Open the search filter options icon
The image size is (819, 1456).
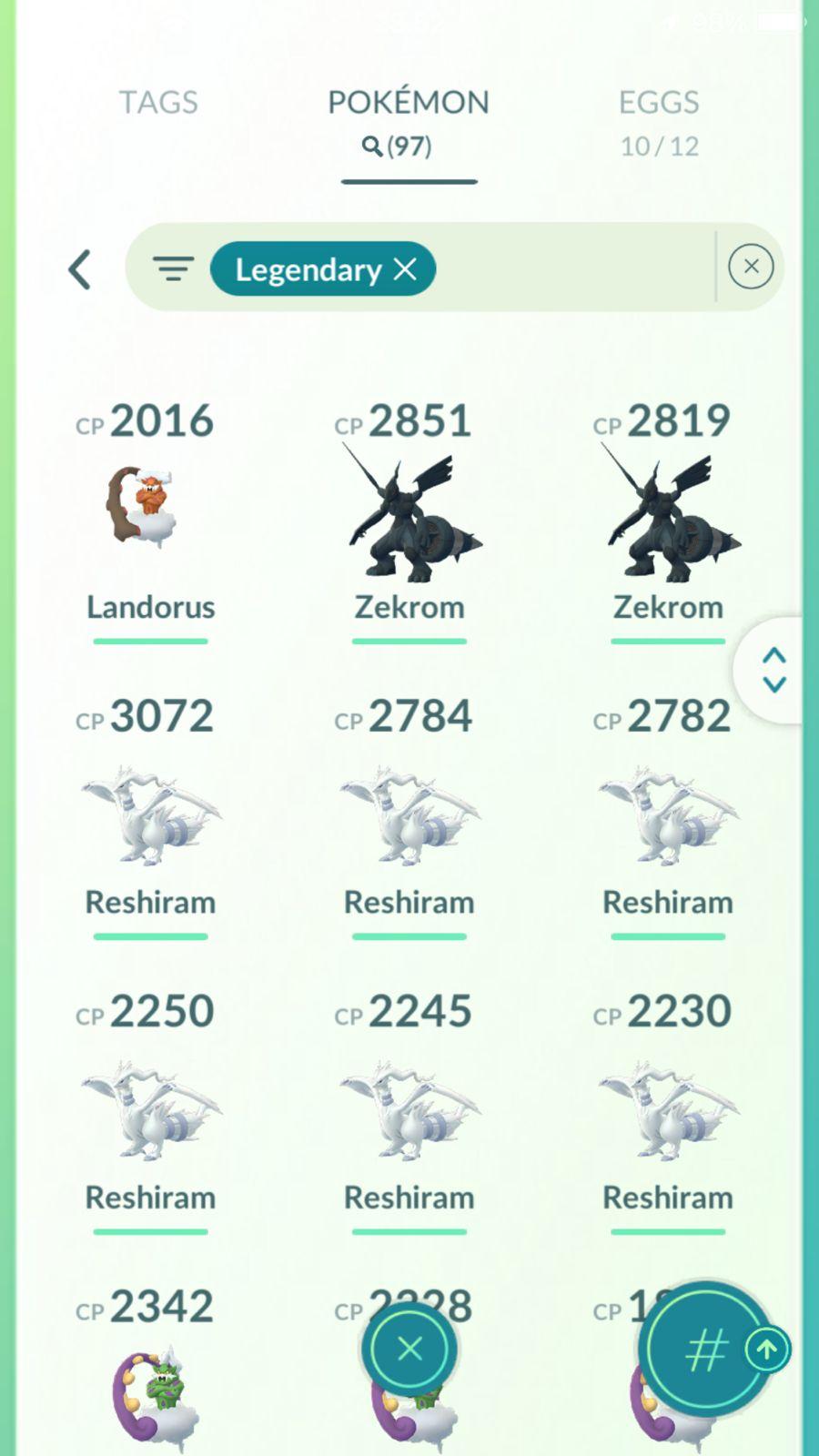pyautogui.click(x=173, y=269)
